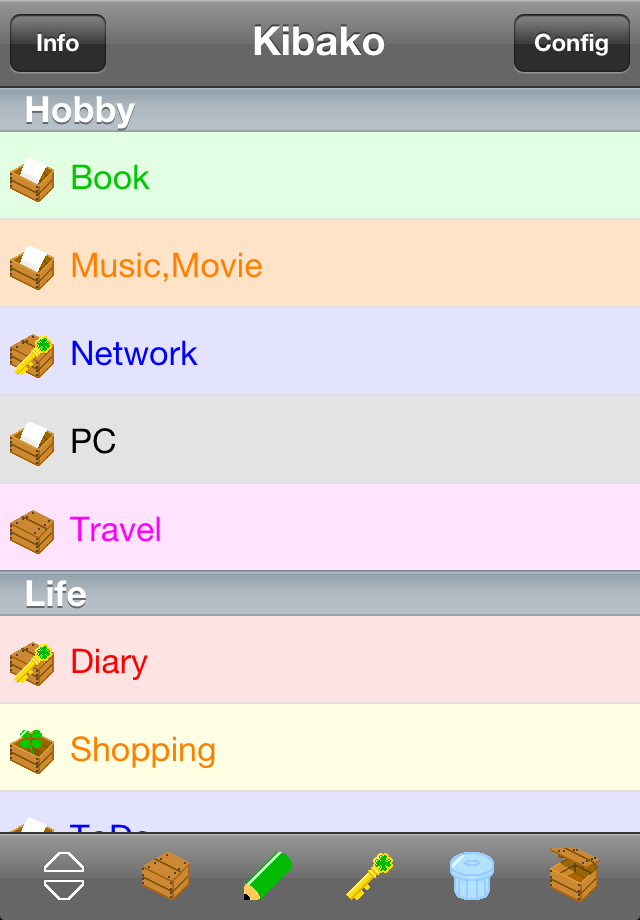This screenshot has height=920, width=640.
Task: Open the Info screen
Action: coord(58,44)
